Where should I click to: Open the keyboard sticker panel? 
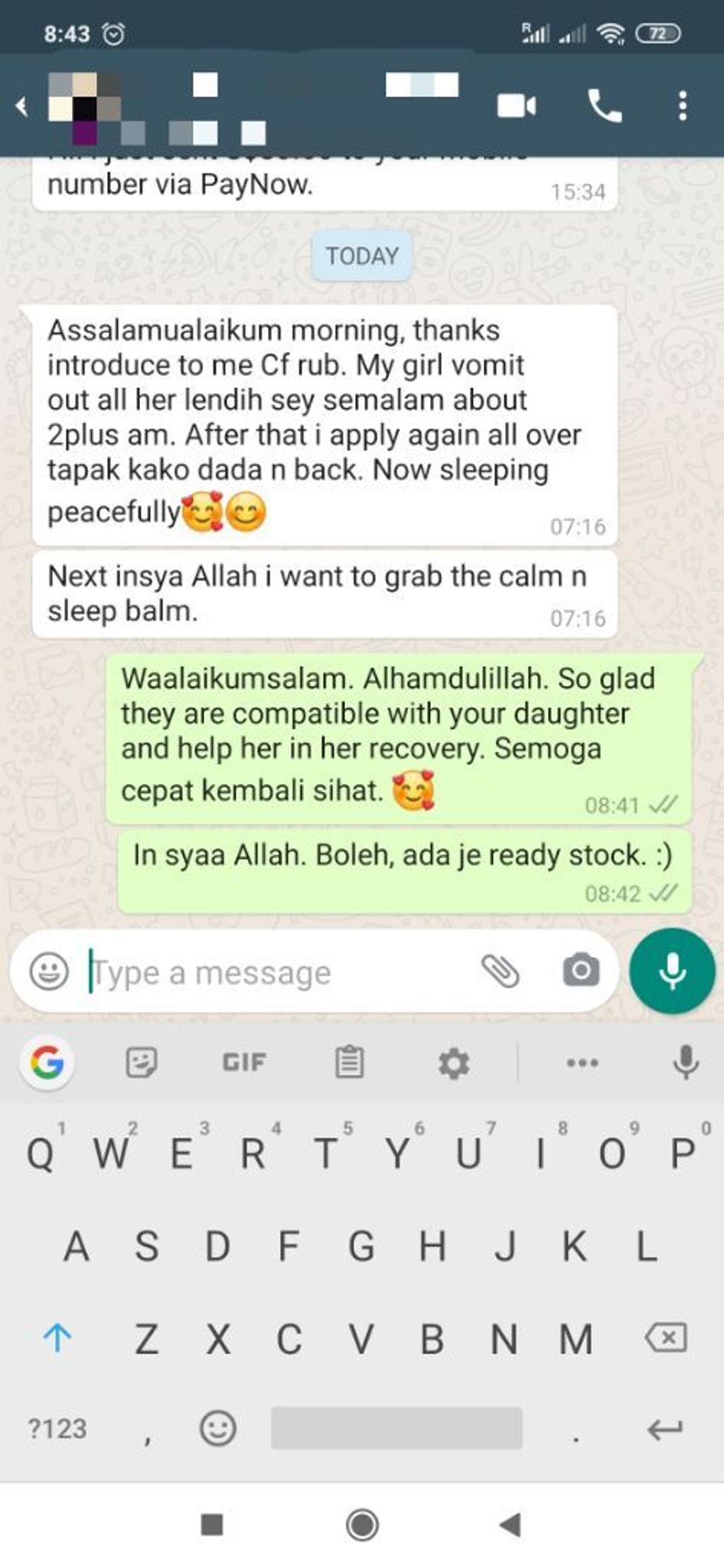[x=141, y=1062]
